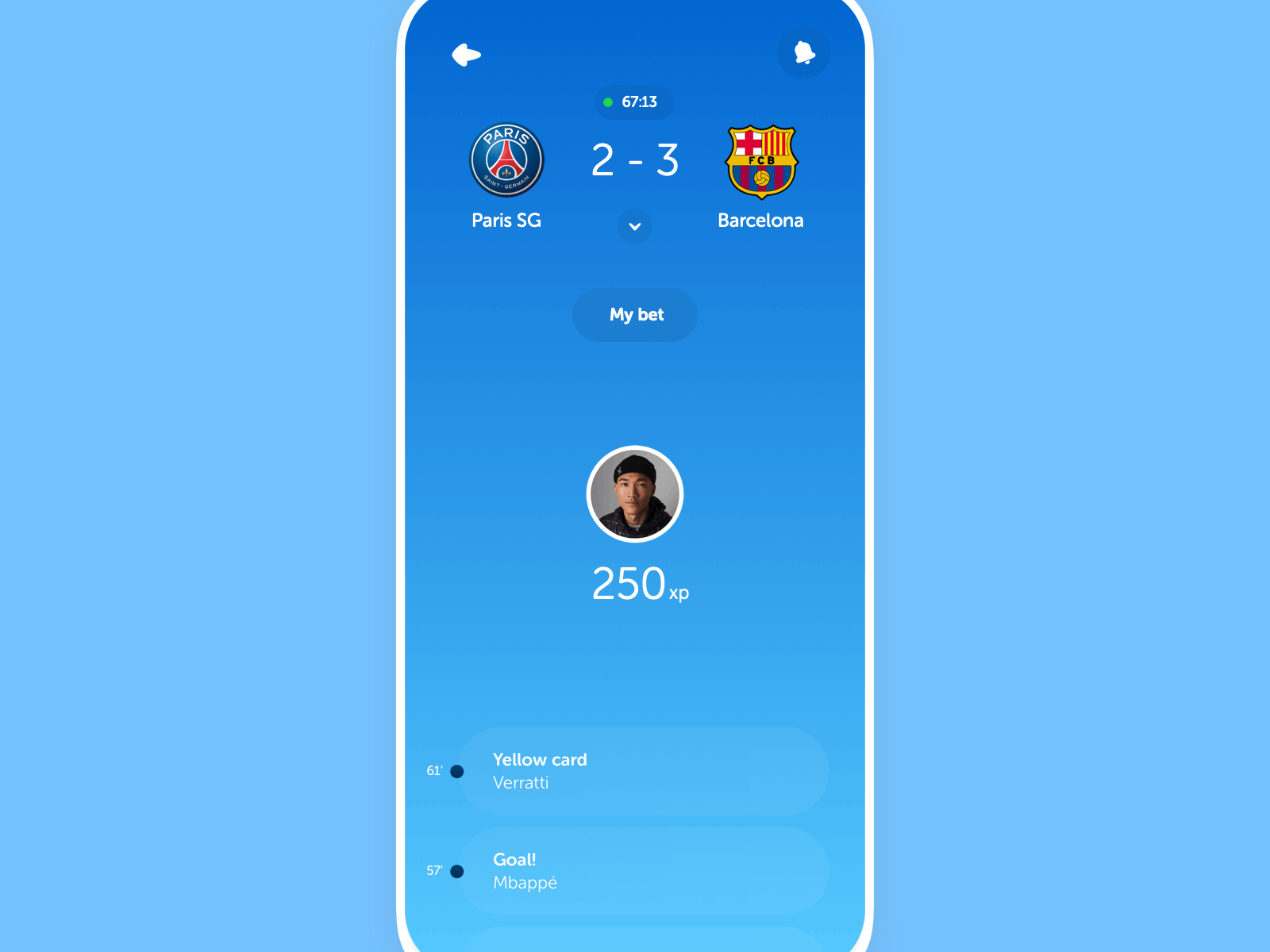View the Goal by Mbappé event
1270x952 pixels.
643,871
